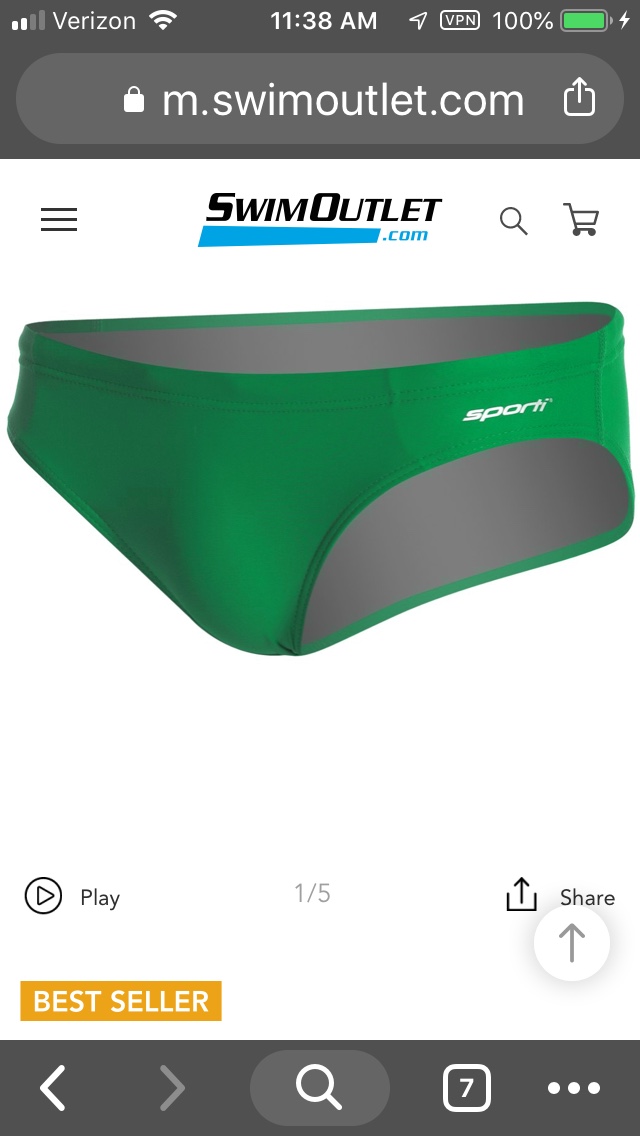Open browser share sheet in address bar
Screen dimensions: 640x1136
(x=579, y=99)
